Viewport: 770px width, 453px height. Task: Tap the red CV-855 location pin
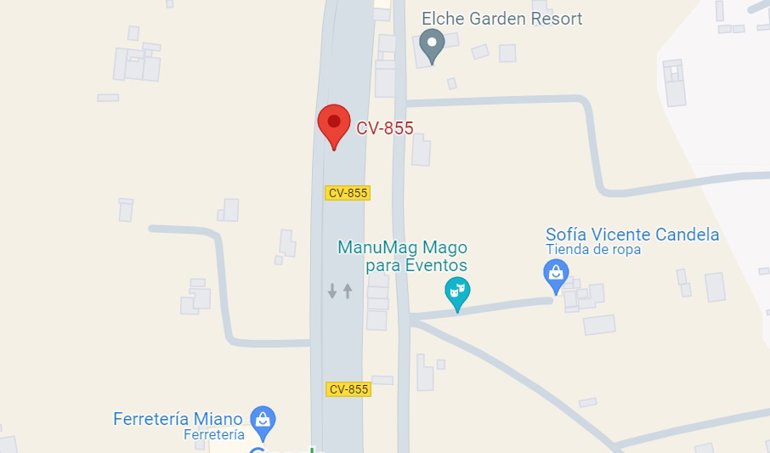pyautogui.click(x=334, y=124)
